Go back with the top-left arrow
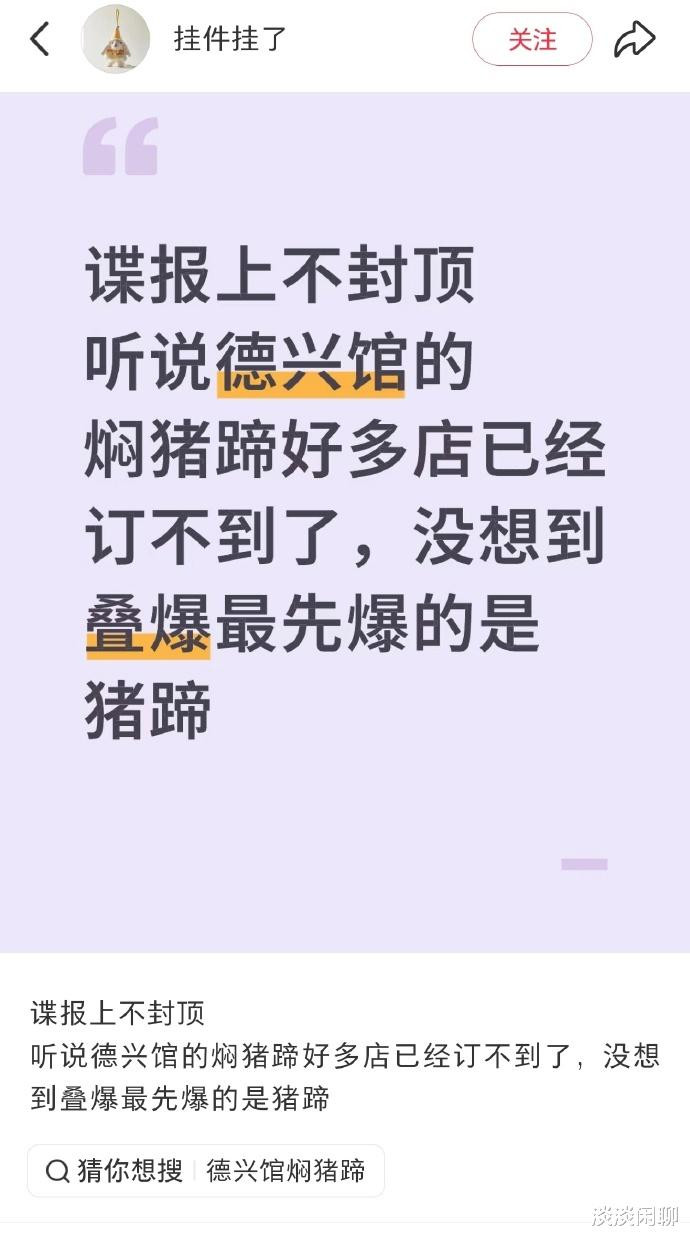Screen dimensions: 690x1241 [x=39, y=39]
